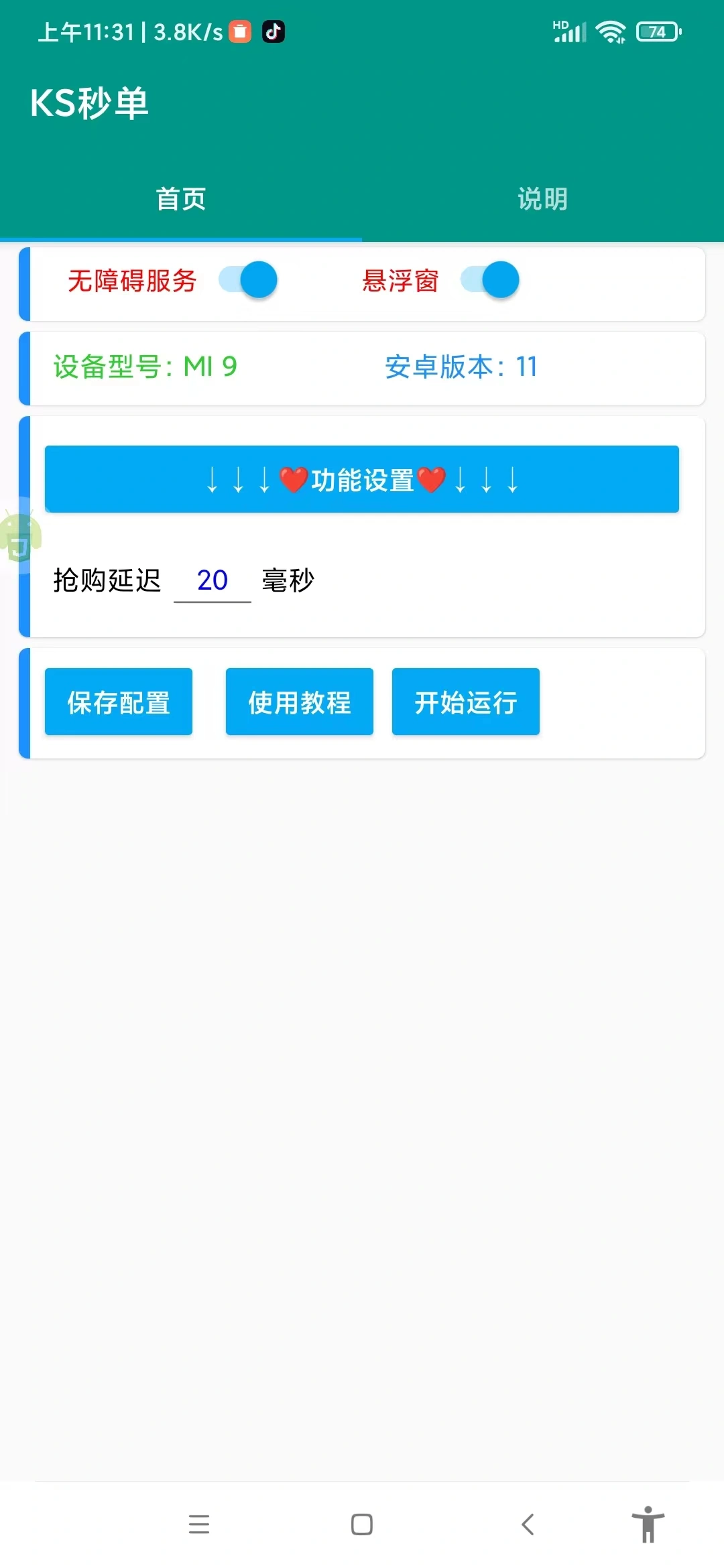Toggle the accessibility service on again
The width and height of the screenshot is (724, 1568).
pos(248,280)
